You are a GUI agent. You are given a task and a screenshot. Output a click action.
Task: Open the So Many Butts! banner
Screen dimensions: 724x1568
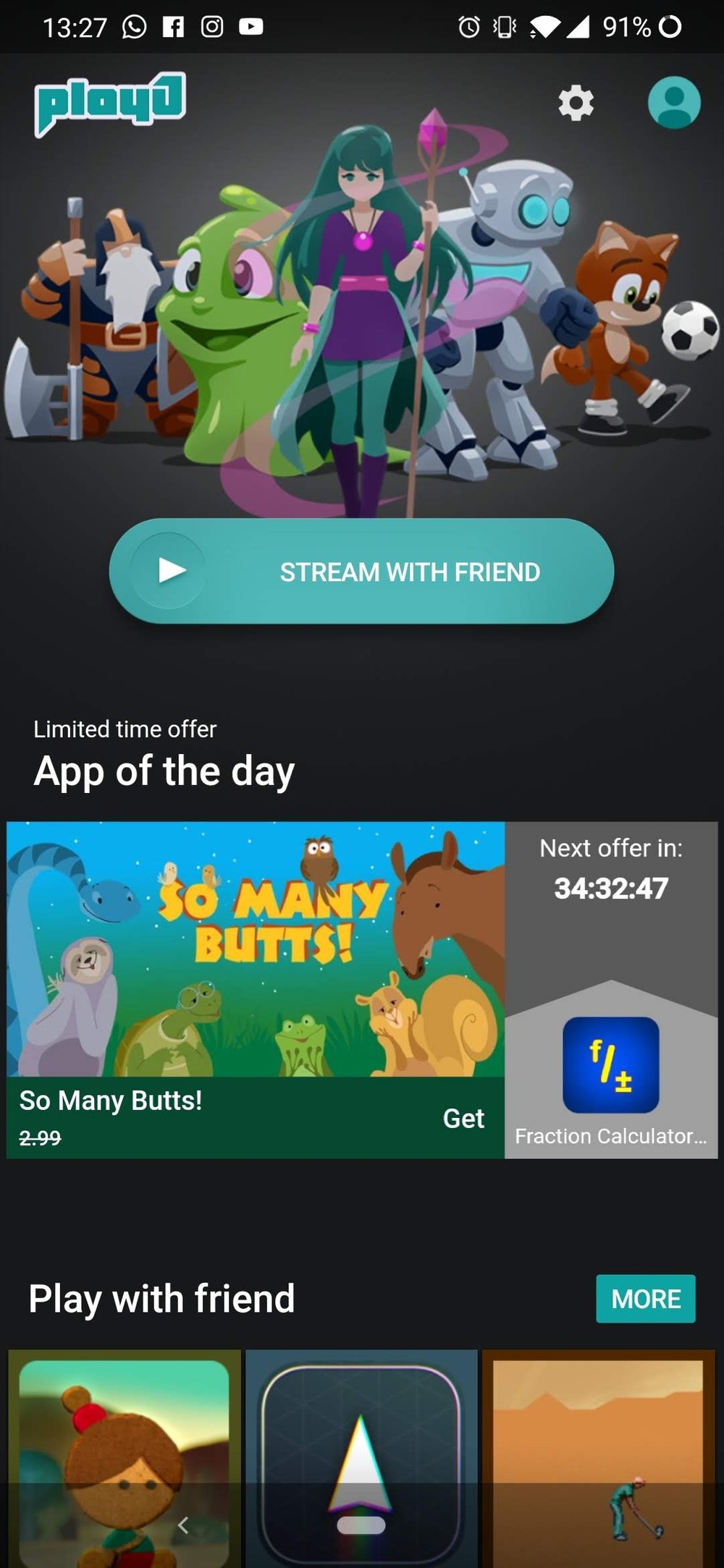click(256, 949)
